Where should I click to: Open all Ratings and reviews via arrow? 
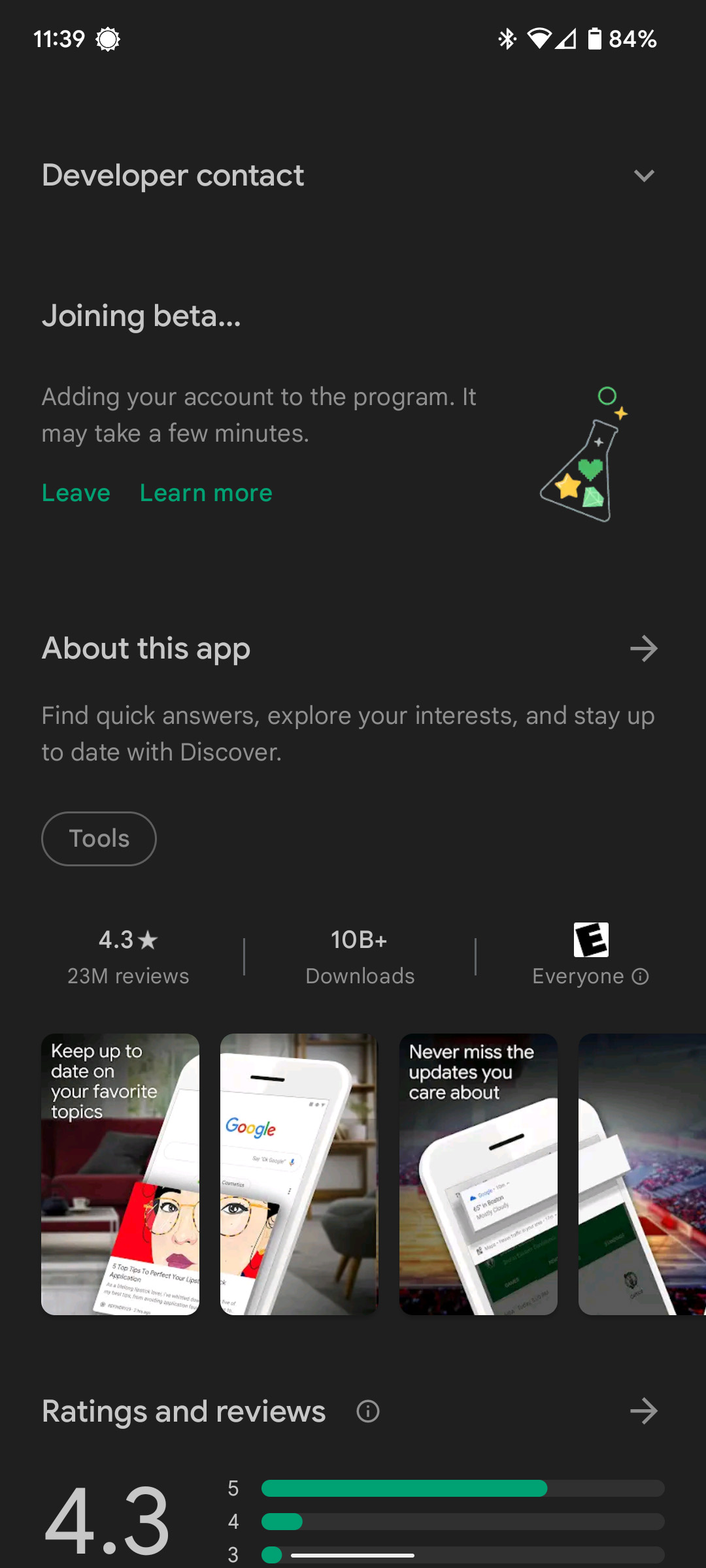coord(643,1411)
